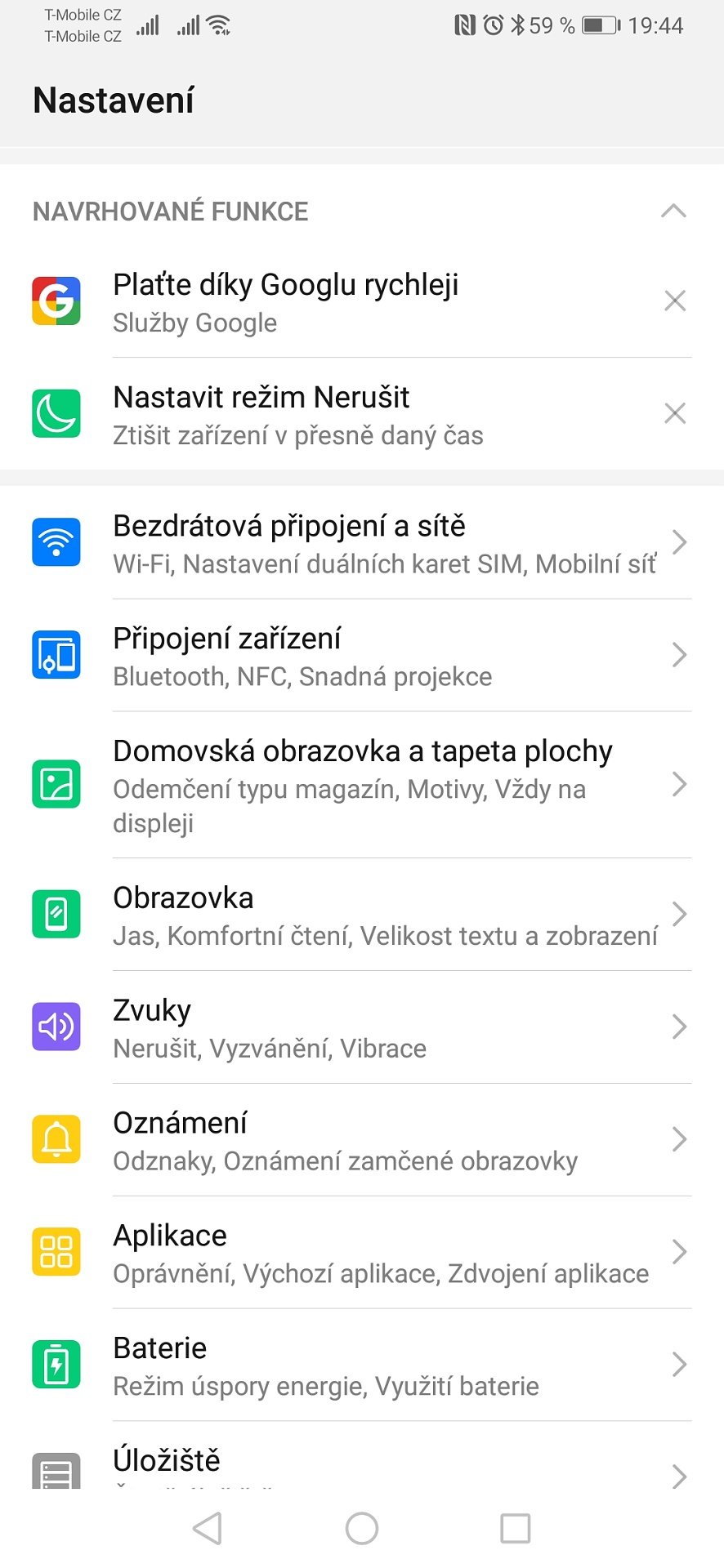The width and height of the screenshot is (724, 1568).
Task: Tap the system back button
Action: click(208, 1529)
